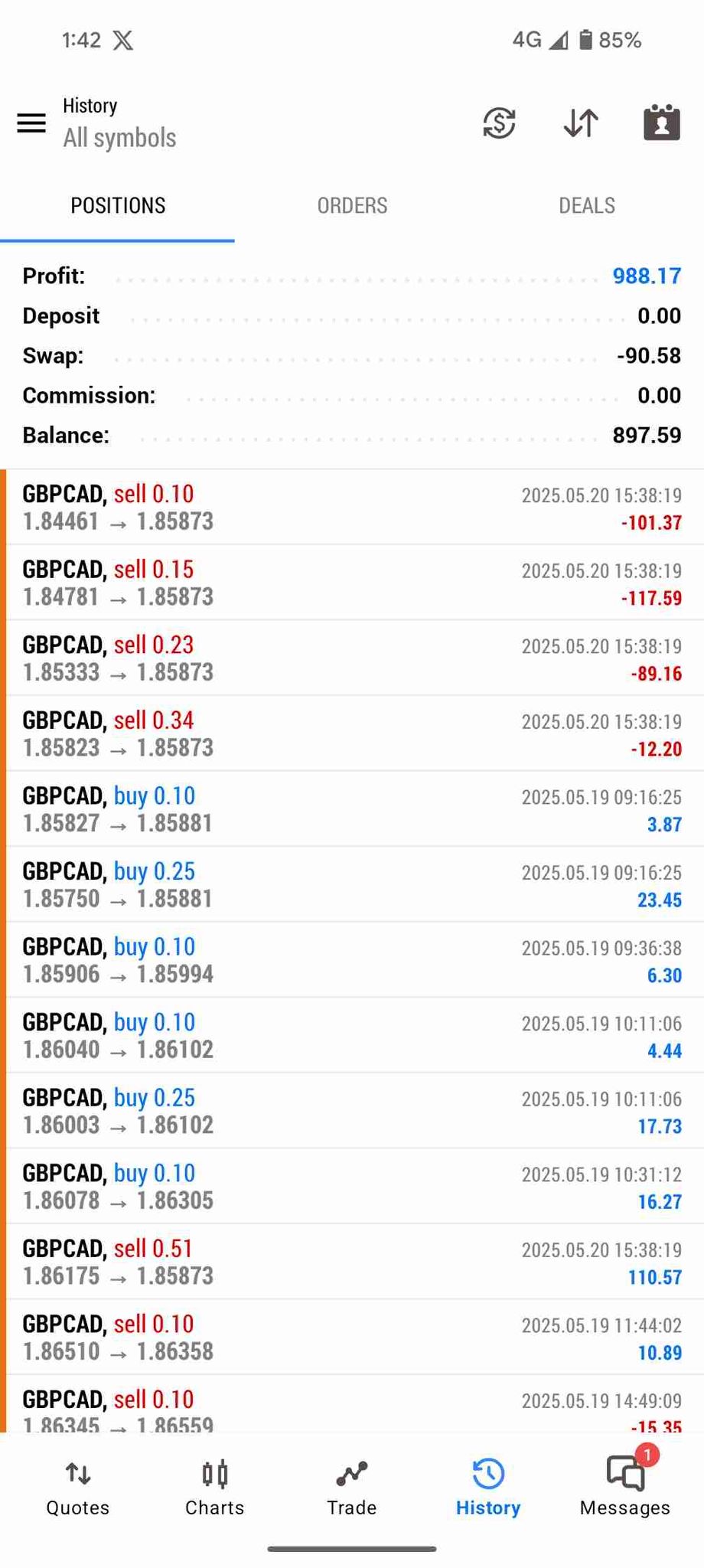This screenshot has width=704, height=1568.
Task: Open the GBPCAD sell 0.15 position
Action: click(x=352, y=583)
